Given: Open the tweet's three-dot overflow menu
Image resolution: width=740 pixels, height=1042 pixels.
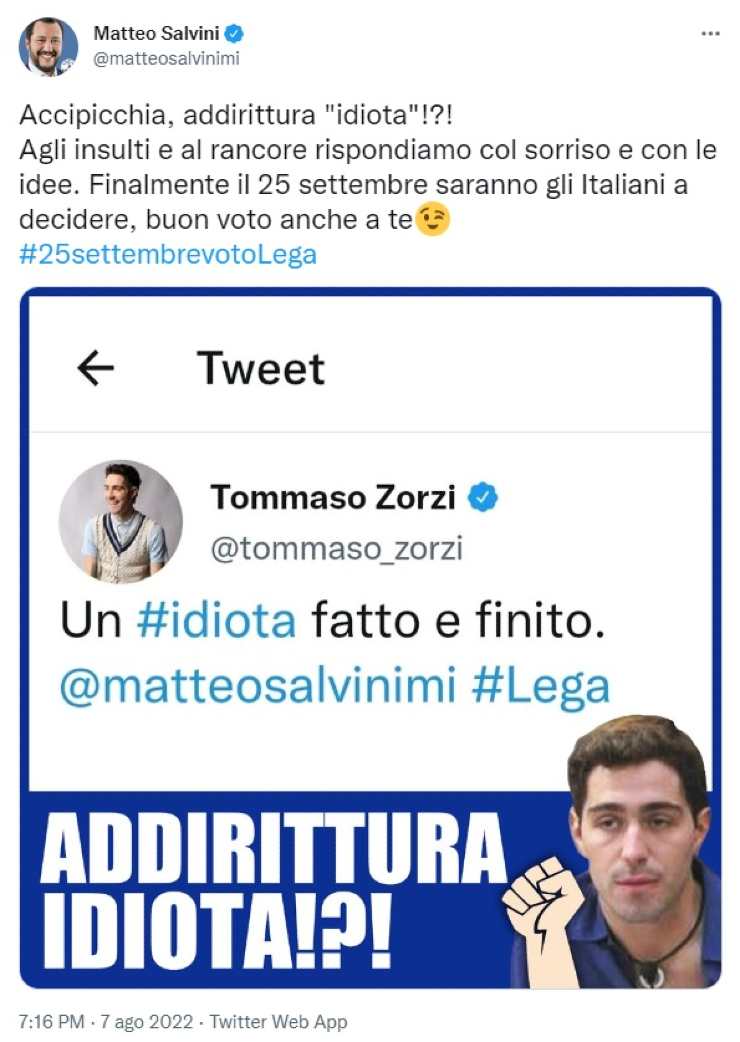Looking at the screenshot, I should (x=710, y=33).
